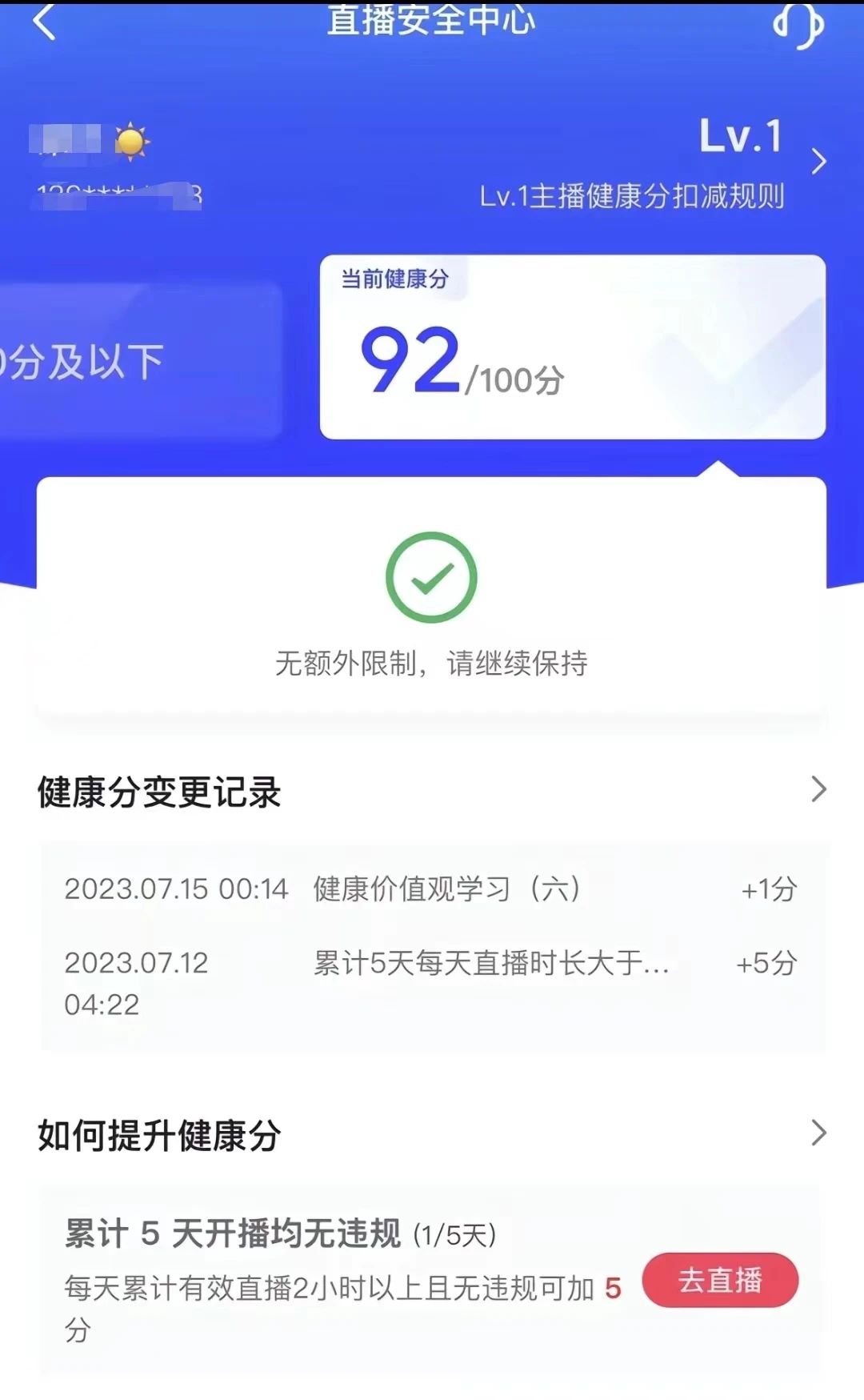Go back from 直播安全中心
This screenshot has width=864, height=1400.
pos(45,22)
